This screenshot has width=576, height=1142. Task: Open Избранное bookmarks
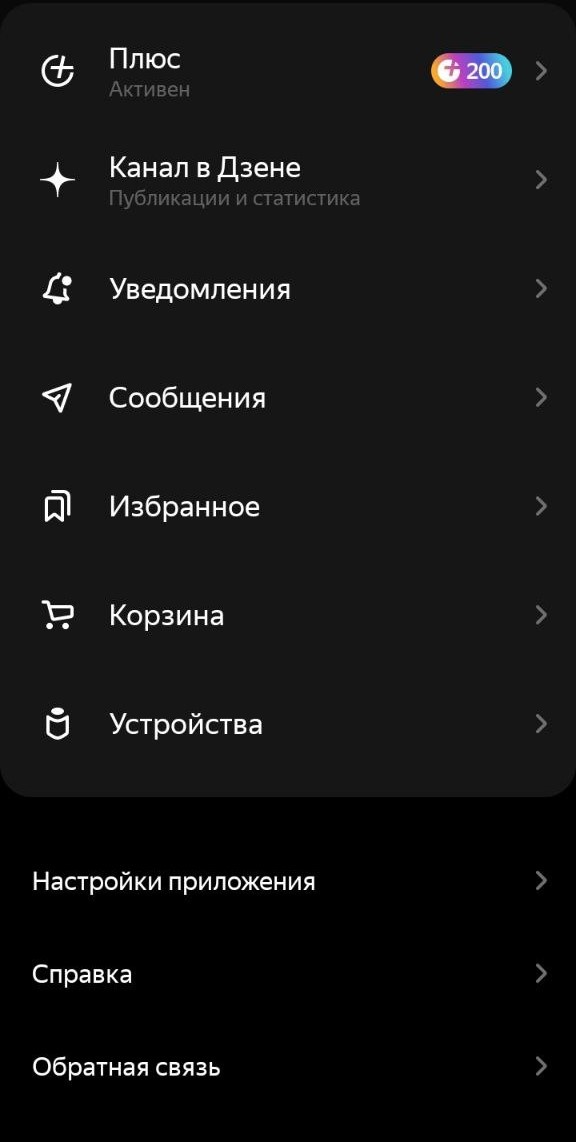[x=288, y=506]
